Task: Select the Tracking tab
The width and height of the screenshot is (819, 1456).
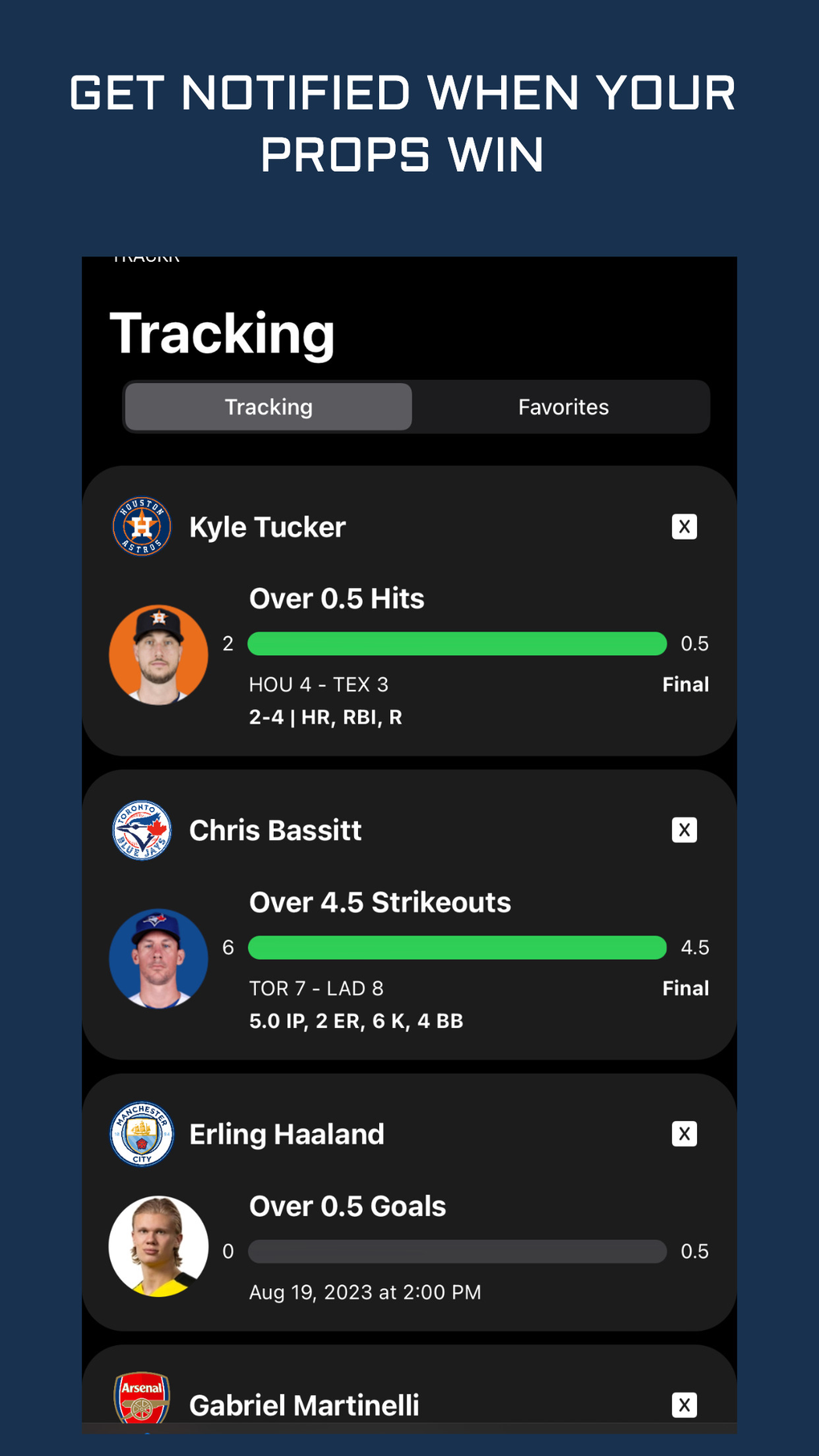Action: 268,406
